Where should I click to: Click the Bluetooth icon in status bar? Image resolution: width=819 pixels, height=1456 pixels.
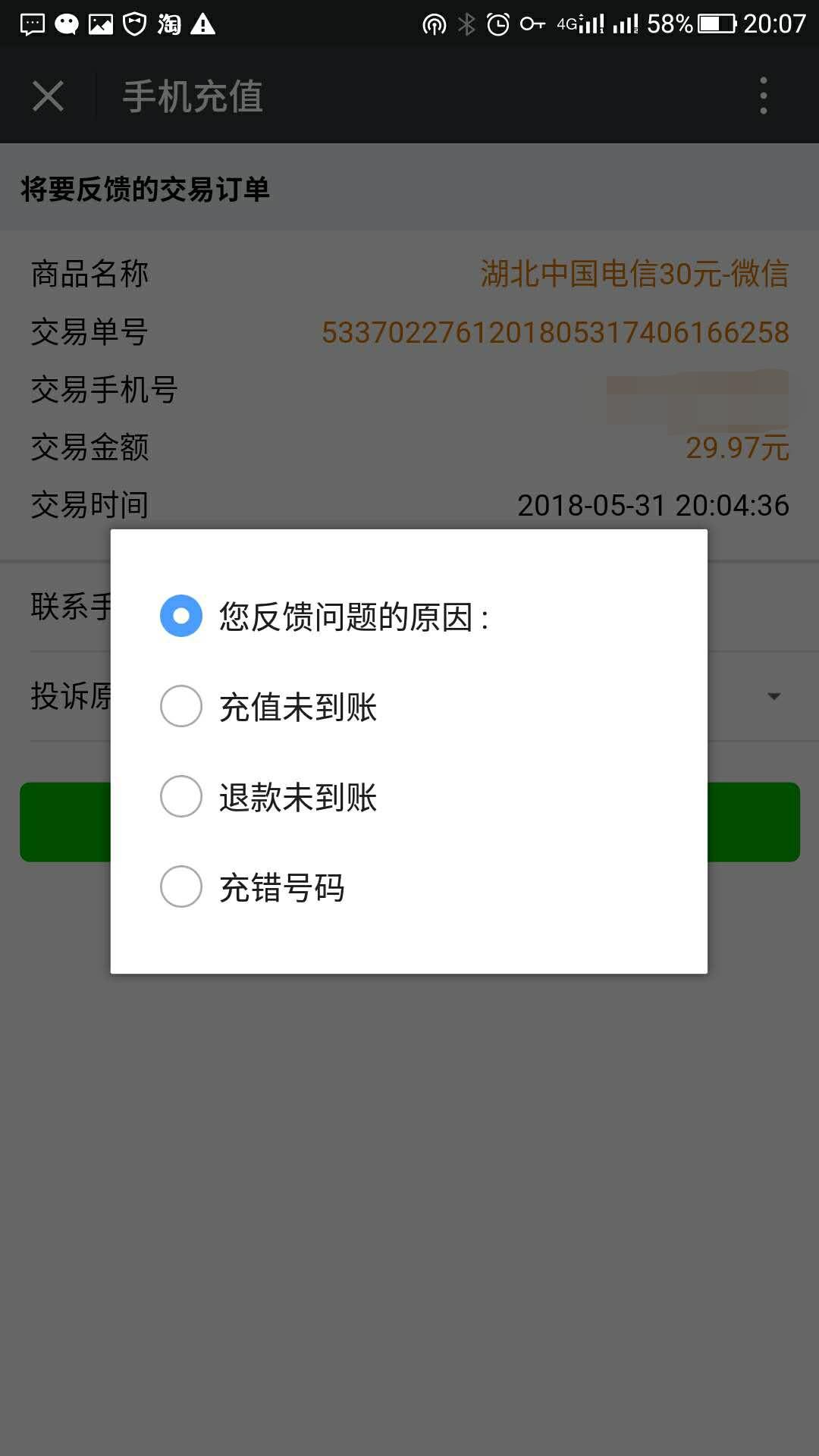click(466, 23)
